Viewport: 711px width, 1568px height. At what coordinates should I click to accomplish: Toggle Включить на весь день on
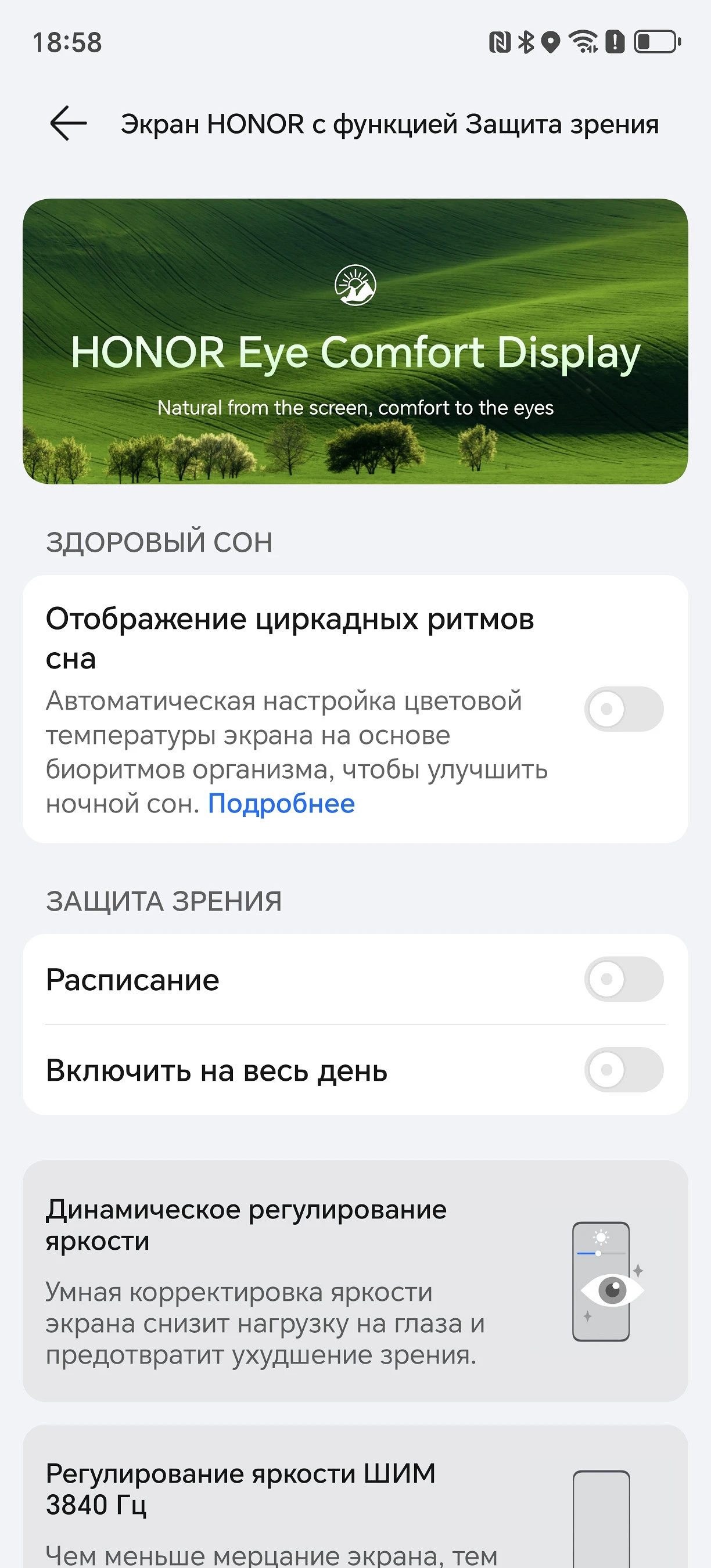pos(623,1070)
